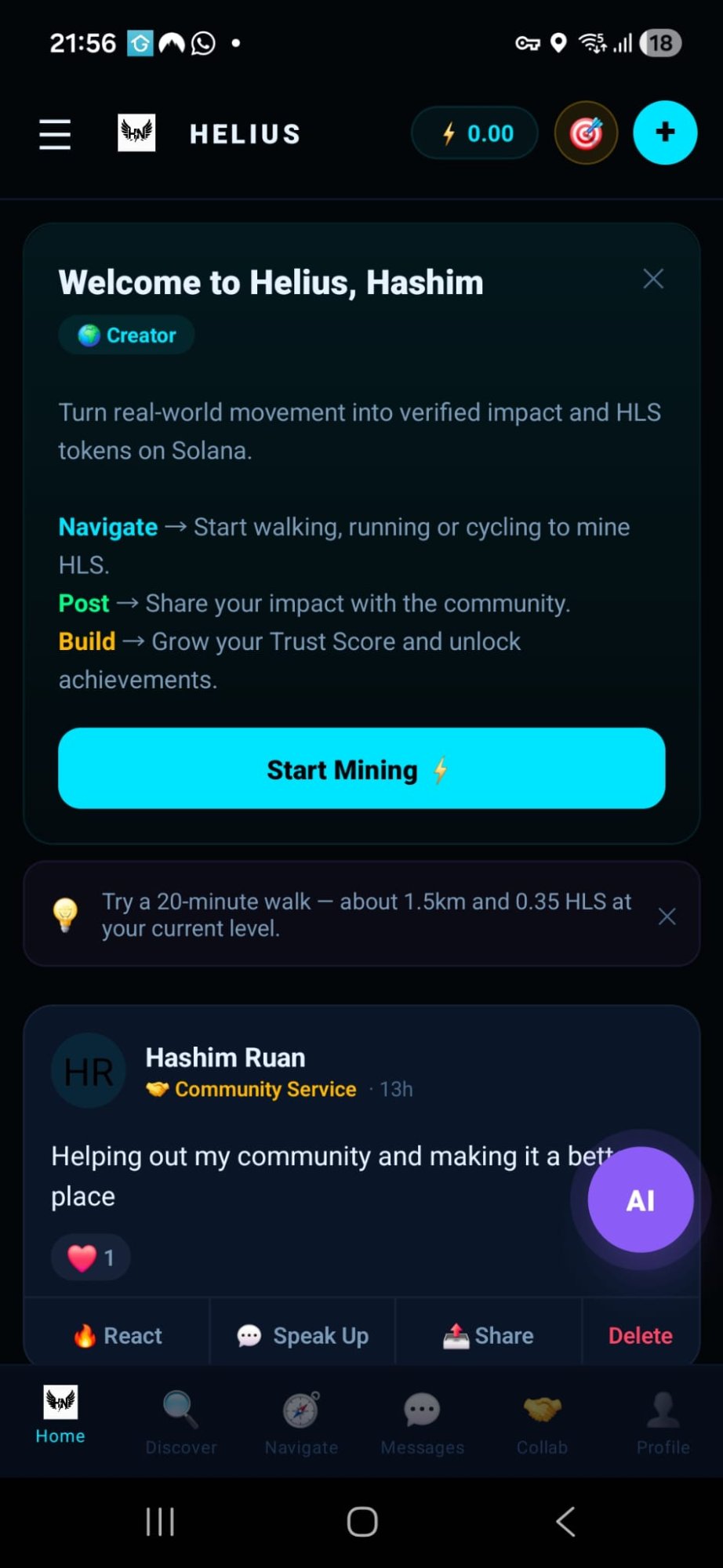Go back with system back button

(565, 1522)
